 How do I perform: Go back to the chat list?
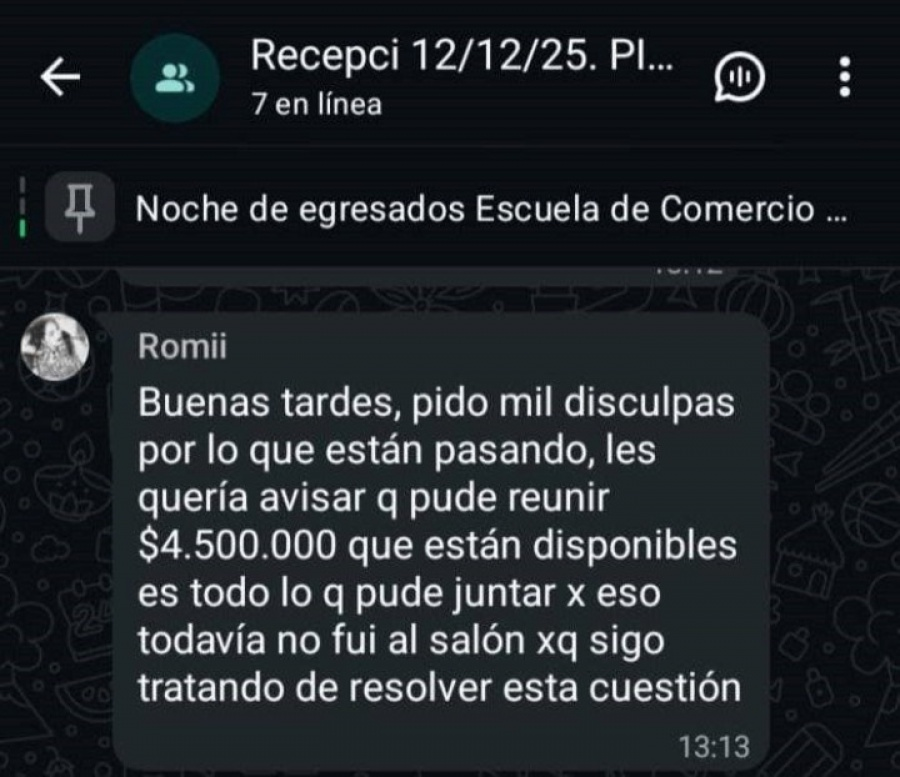(x=60, y=78)
